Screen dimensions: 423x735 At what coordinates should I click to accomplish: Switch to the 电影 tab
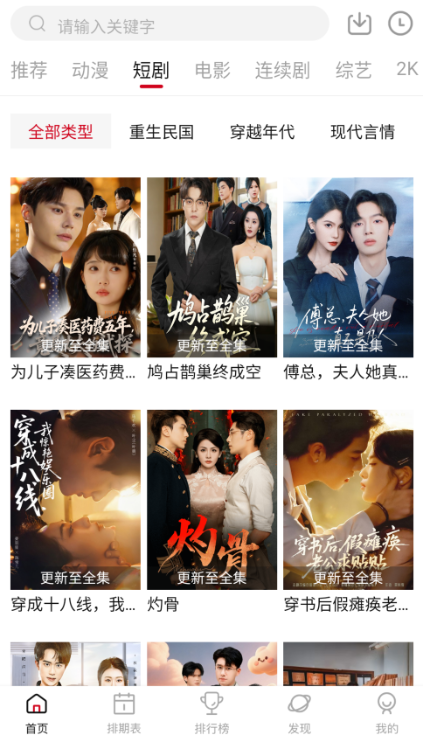point(212,70)
